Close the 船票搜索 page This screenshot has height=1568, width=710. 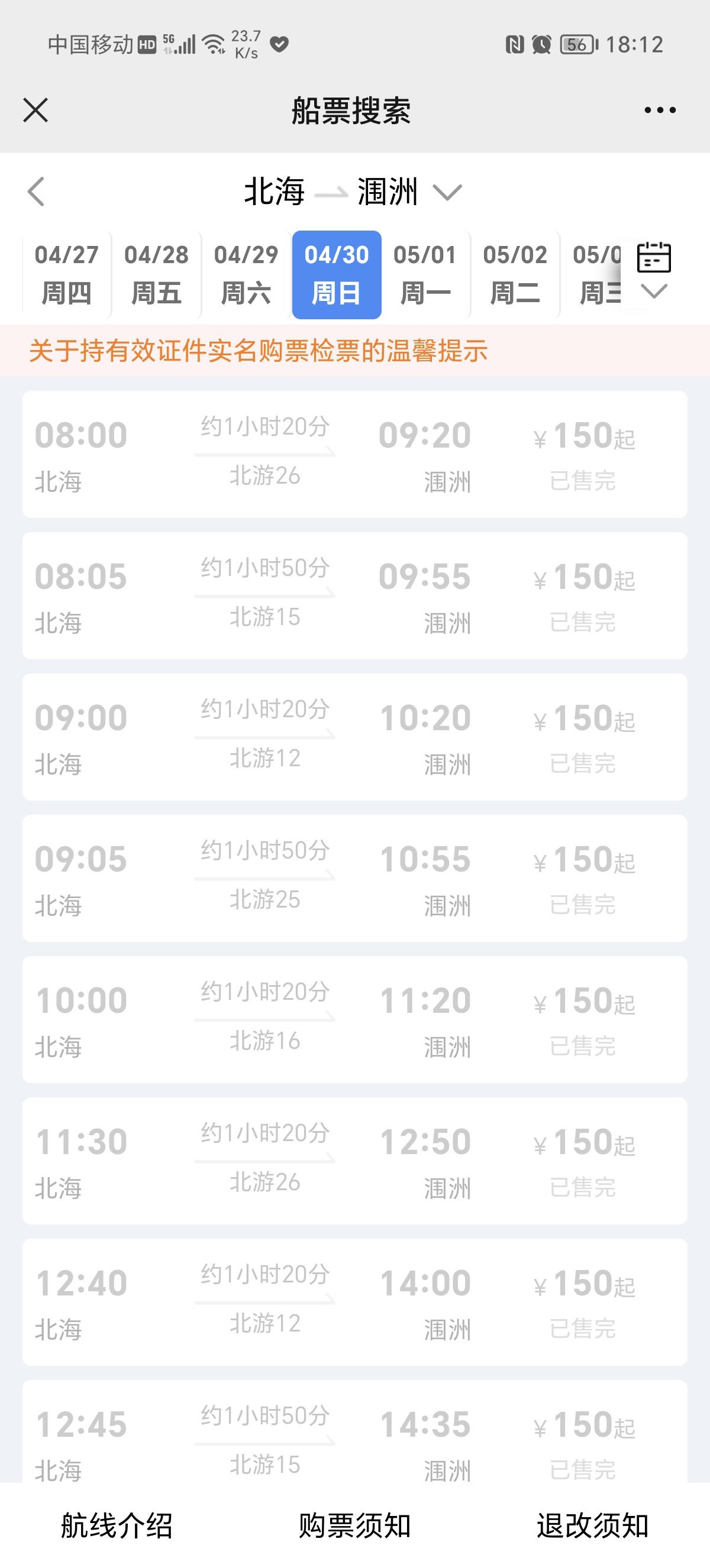(x=35, y=110)
